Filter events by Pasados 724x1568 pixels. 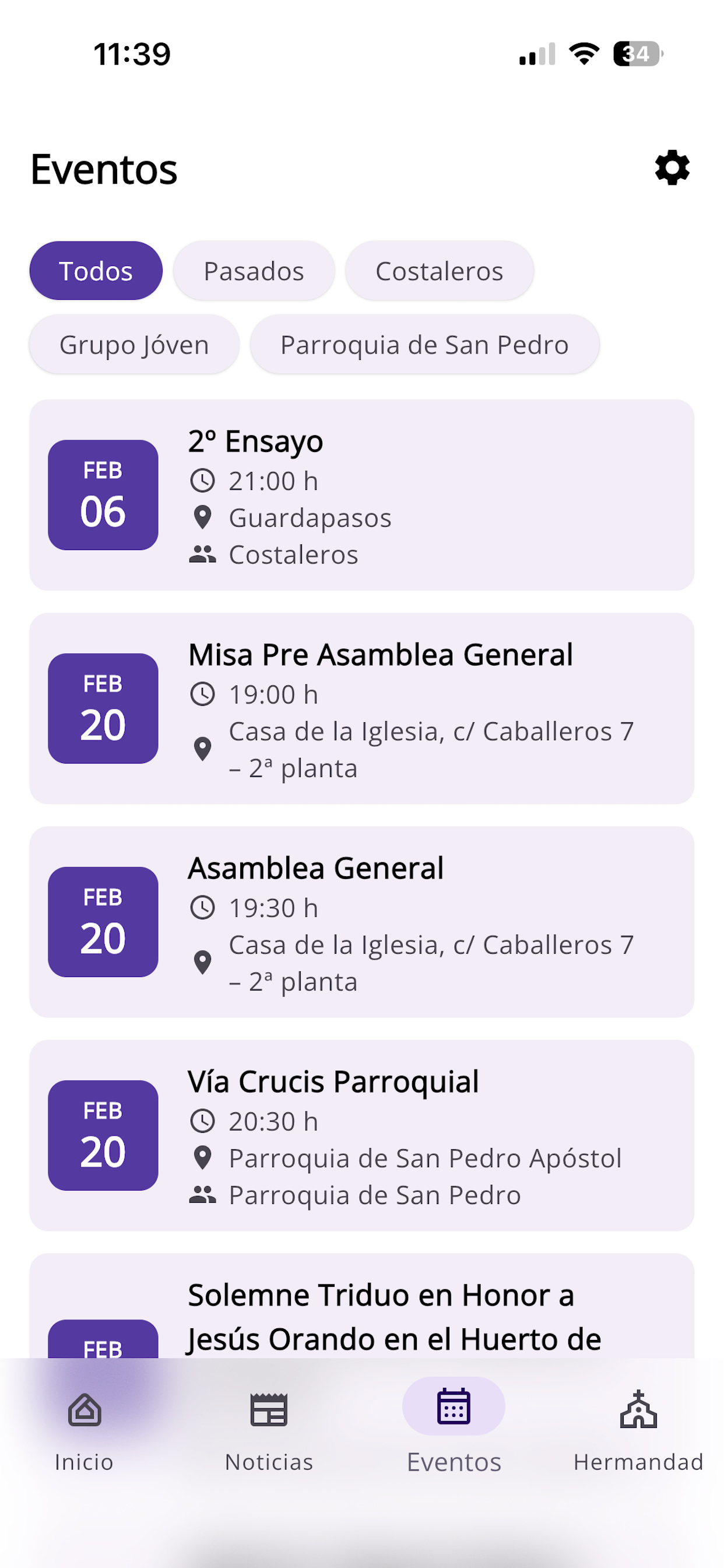coord(254,271)
